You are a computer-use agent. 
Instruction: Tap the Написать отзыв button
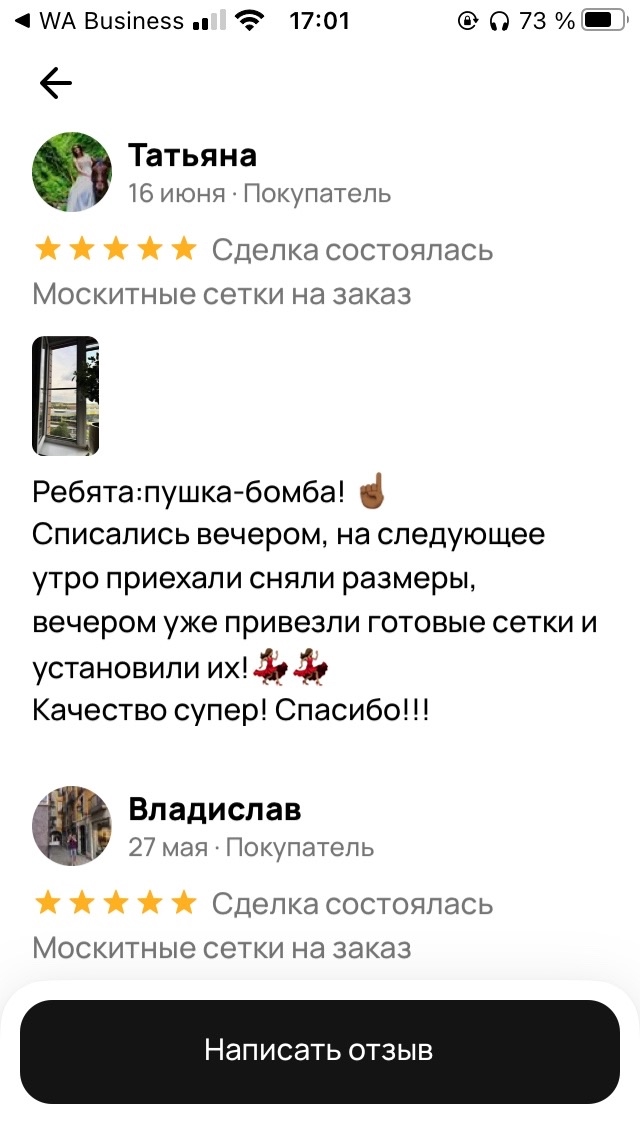coord(320,1051)
